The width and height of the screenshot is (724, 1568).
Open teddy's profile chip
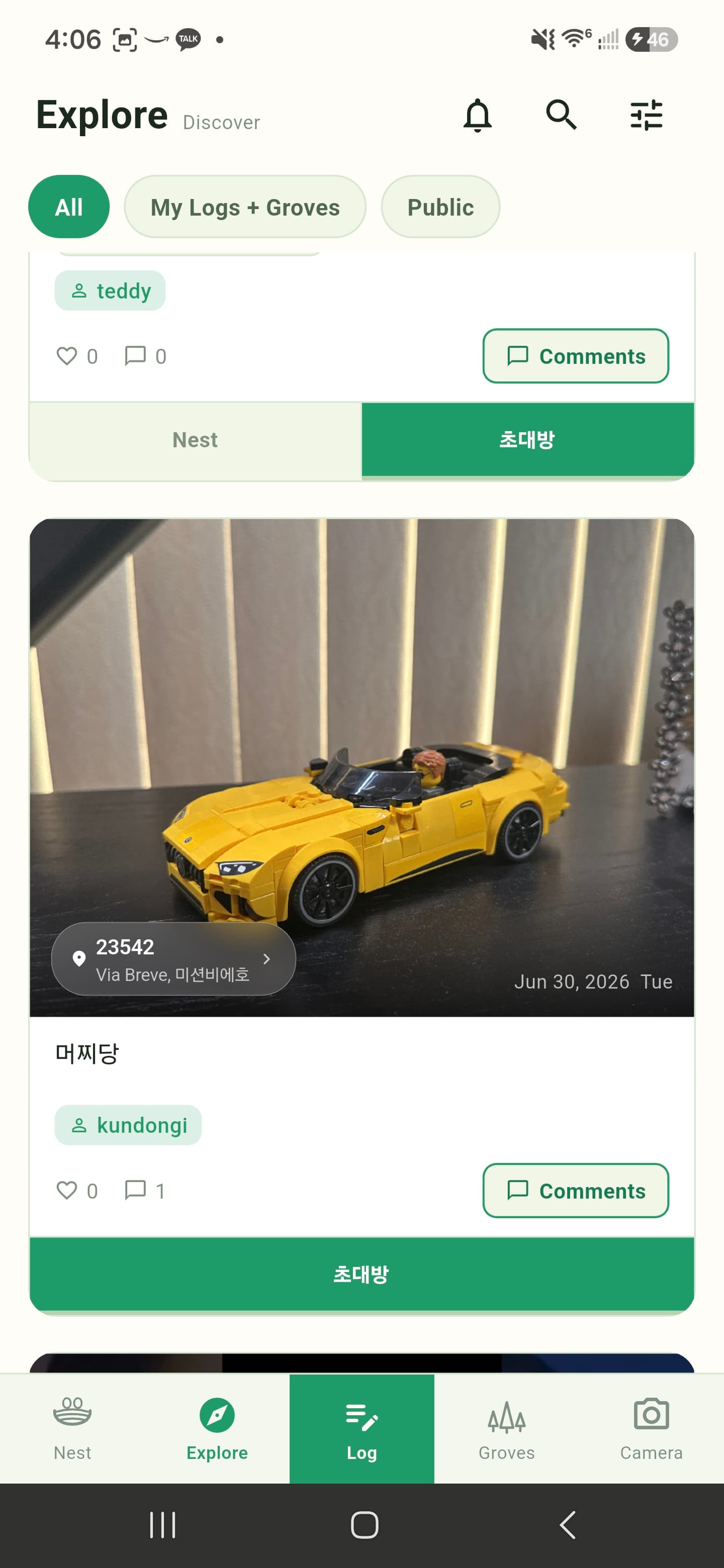pyautogui.click(x=110, y=290)
